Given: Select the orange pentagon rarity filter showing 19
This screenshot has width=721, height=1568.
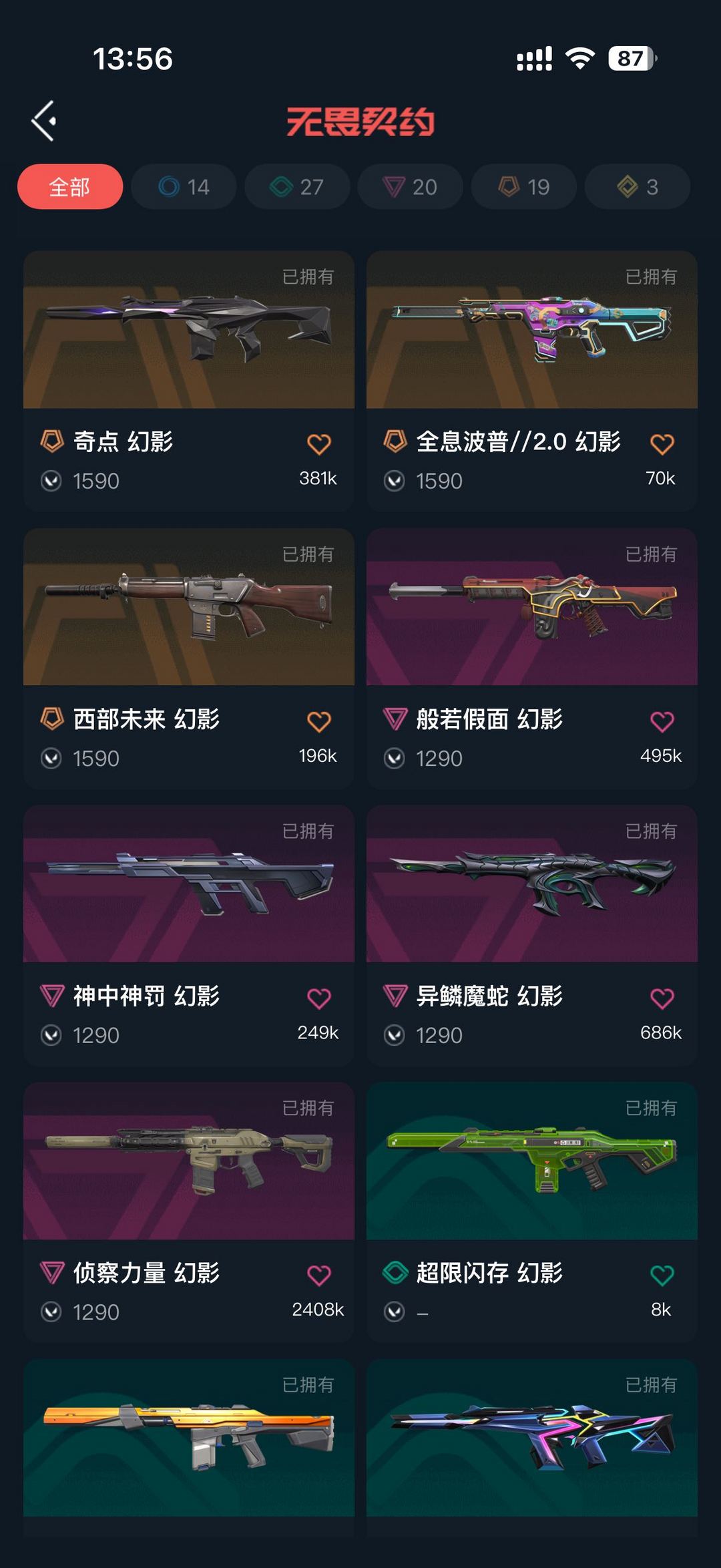Looking at the screenshot, I should (523, 187).
